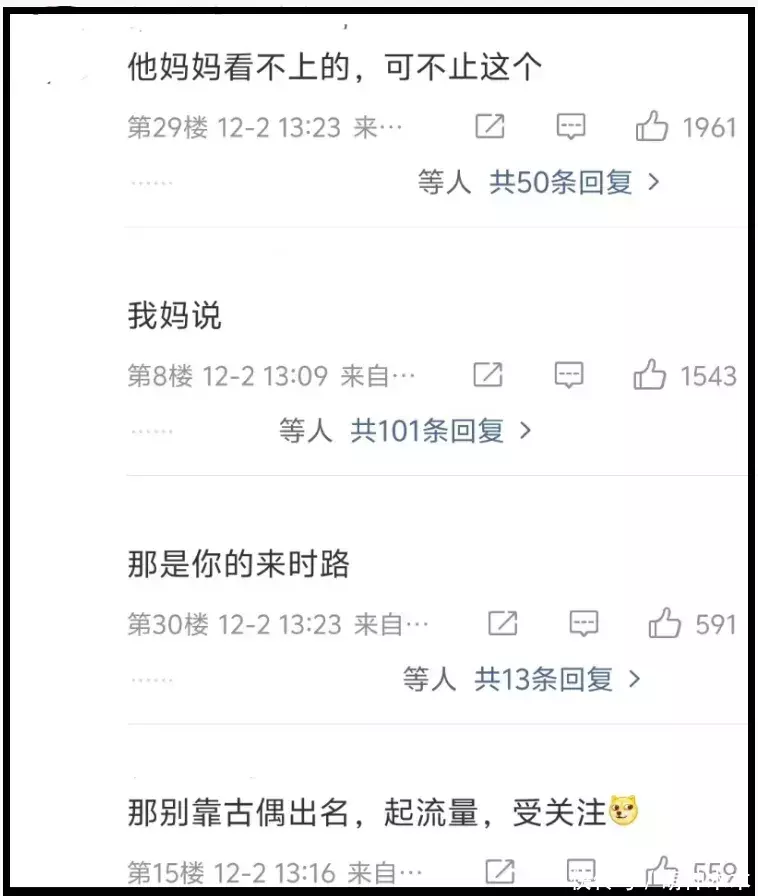Share the floor 15 comment
758x896 pixels.
click(499, 870)
